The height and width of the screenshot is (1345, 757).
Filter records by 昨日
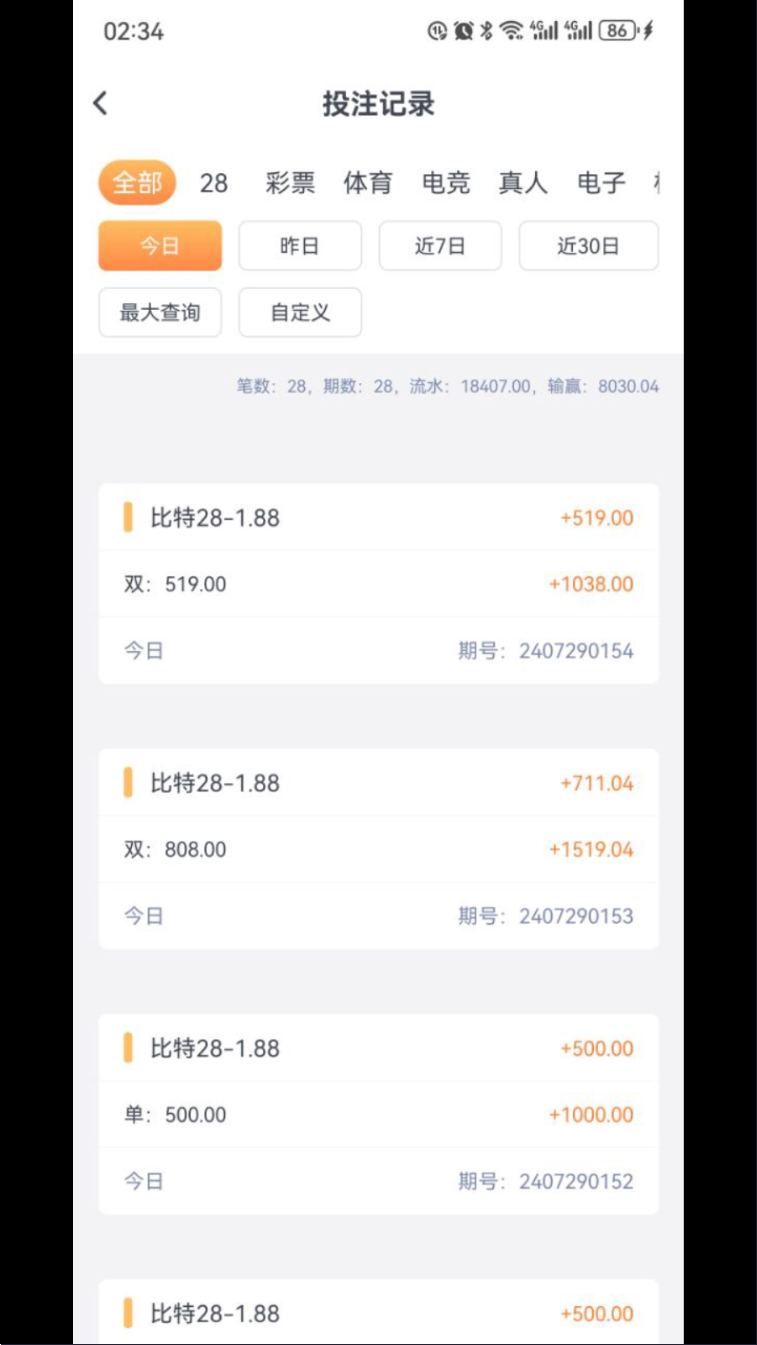[300, 246]
